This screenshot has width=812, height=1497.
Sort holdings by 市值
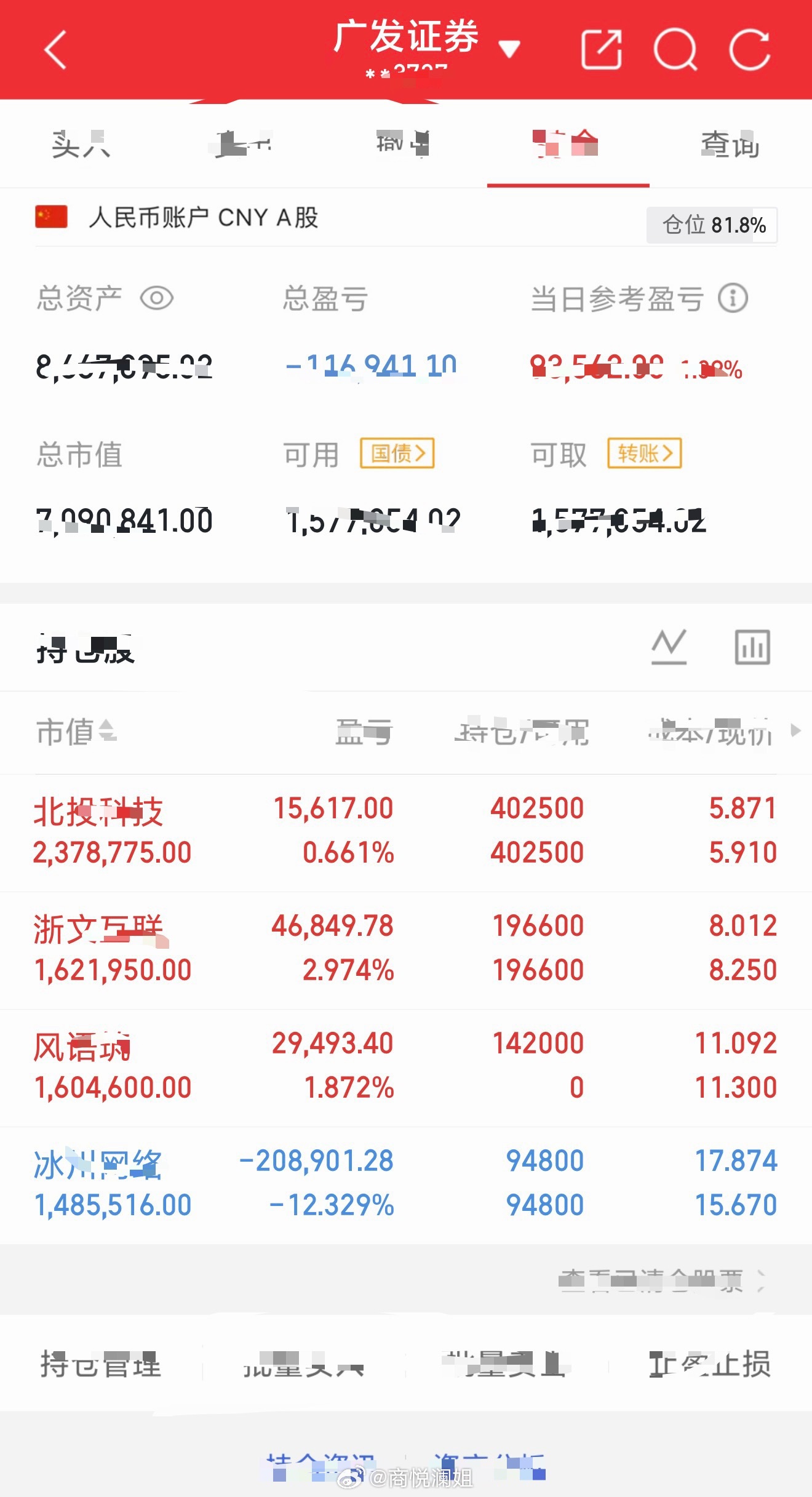pyautogui.click(x=76, y=732)
